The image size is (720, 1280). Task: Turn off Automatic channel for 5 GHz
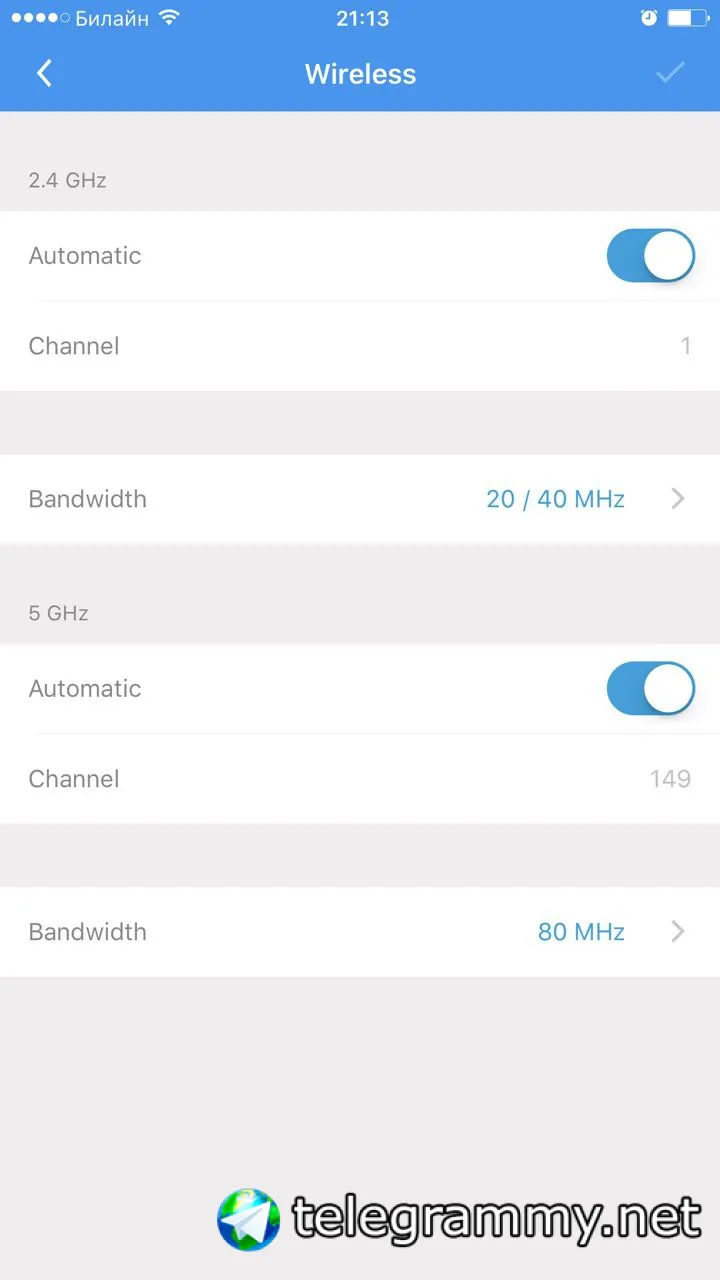(x=650, y=689)
